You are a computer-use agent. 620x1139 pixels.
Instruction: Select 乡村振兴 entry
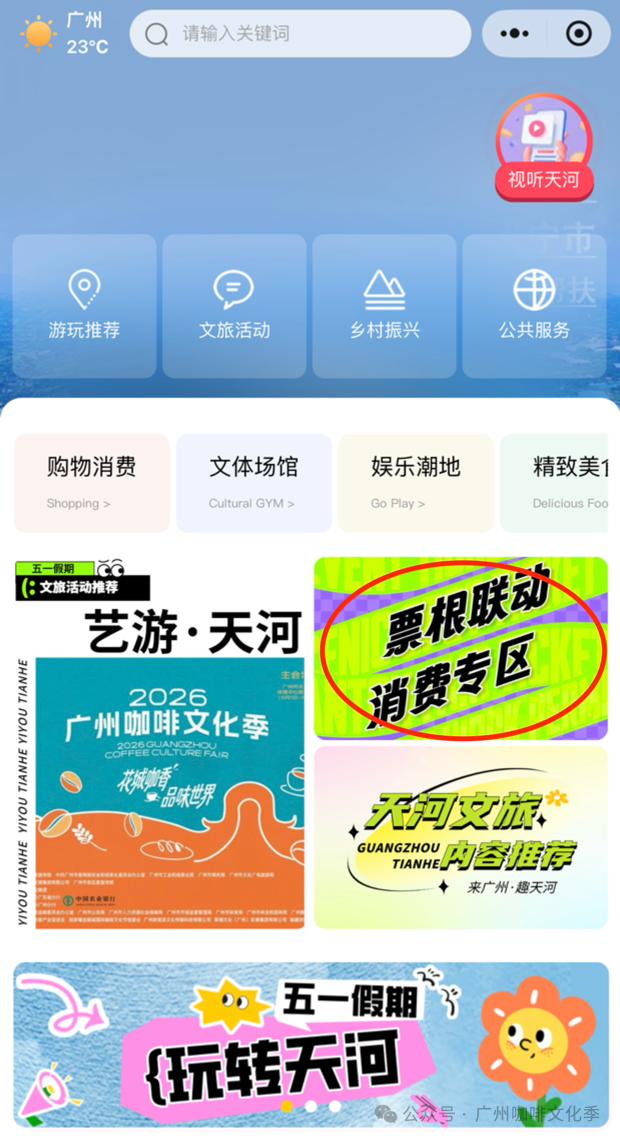pyautogui.click(x=384, y=306)
